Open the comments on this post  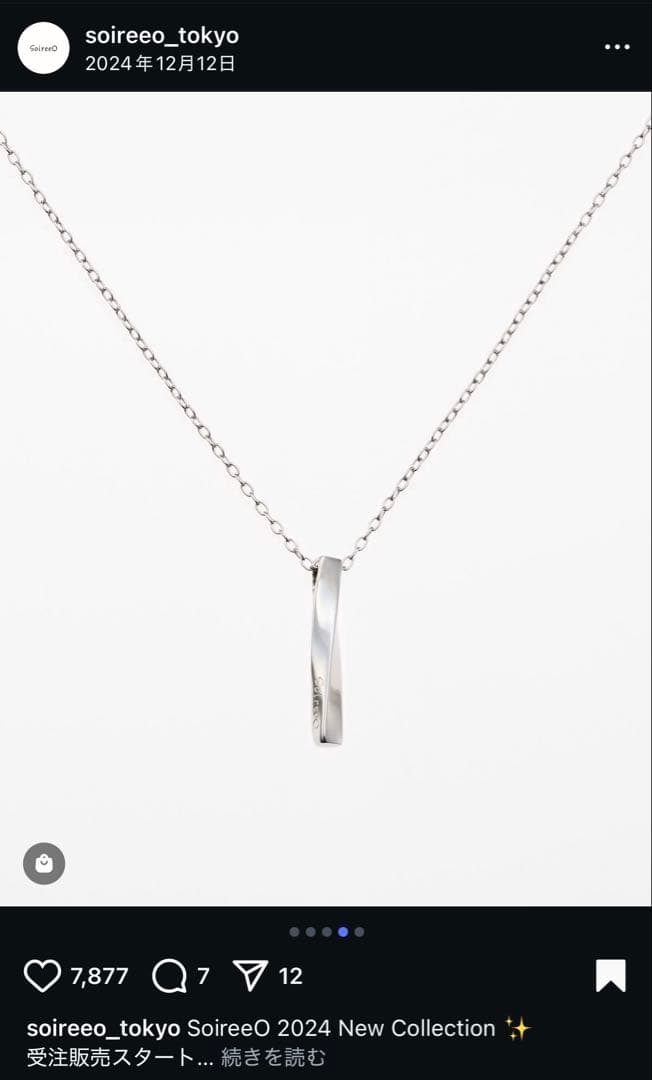click(x=169, y=976)
